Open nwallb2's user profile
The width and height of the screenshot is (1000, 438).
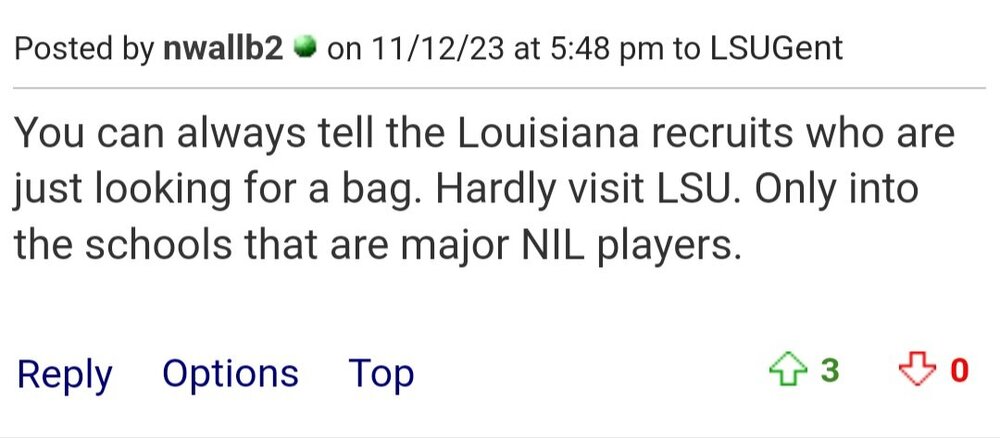coord(223,49)
